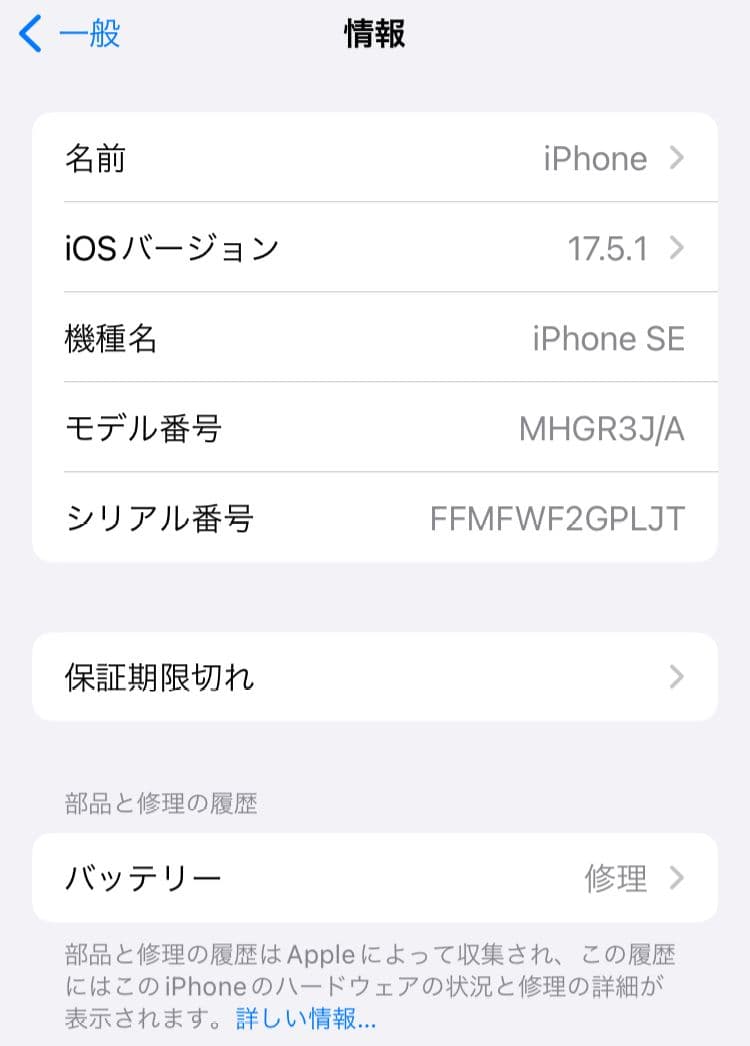
Task: Tap the 情報 page title
Action: tap(375, 33)
